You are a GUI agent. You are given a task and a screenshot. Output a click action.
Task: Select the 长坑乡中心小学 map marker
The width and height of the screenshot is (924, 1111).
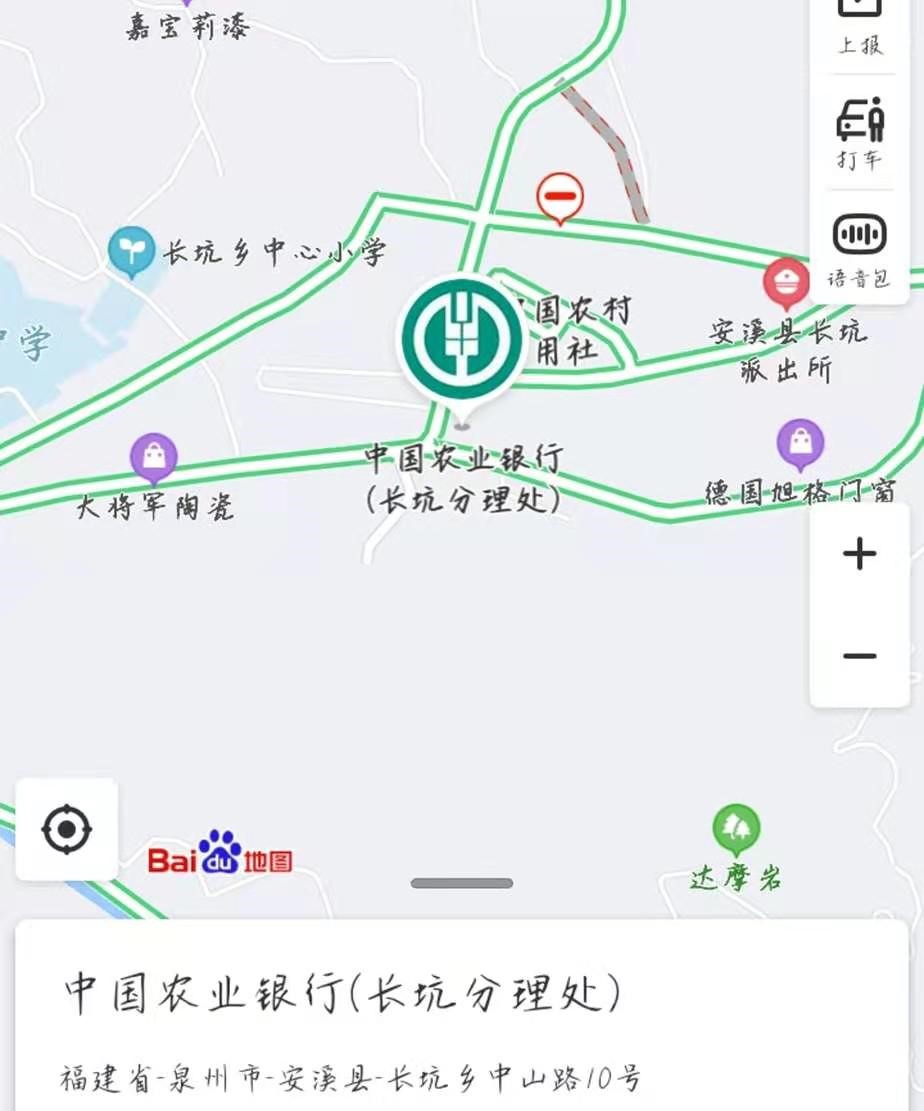(132, 251)
